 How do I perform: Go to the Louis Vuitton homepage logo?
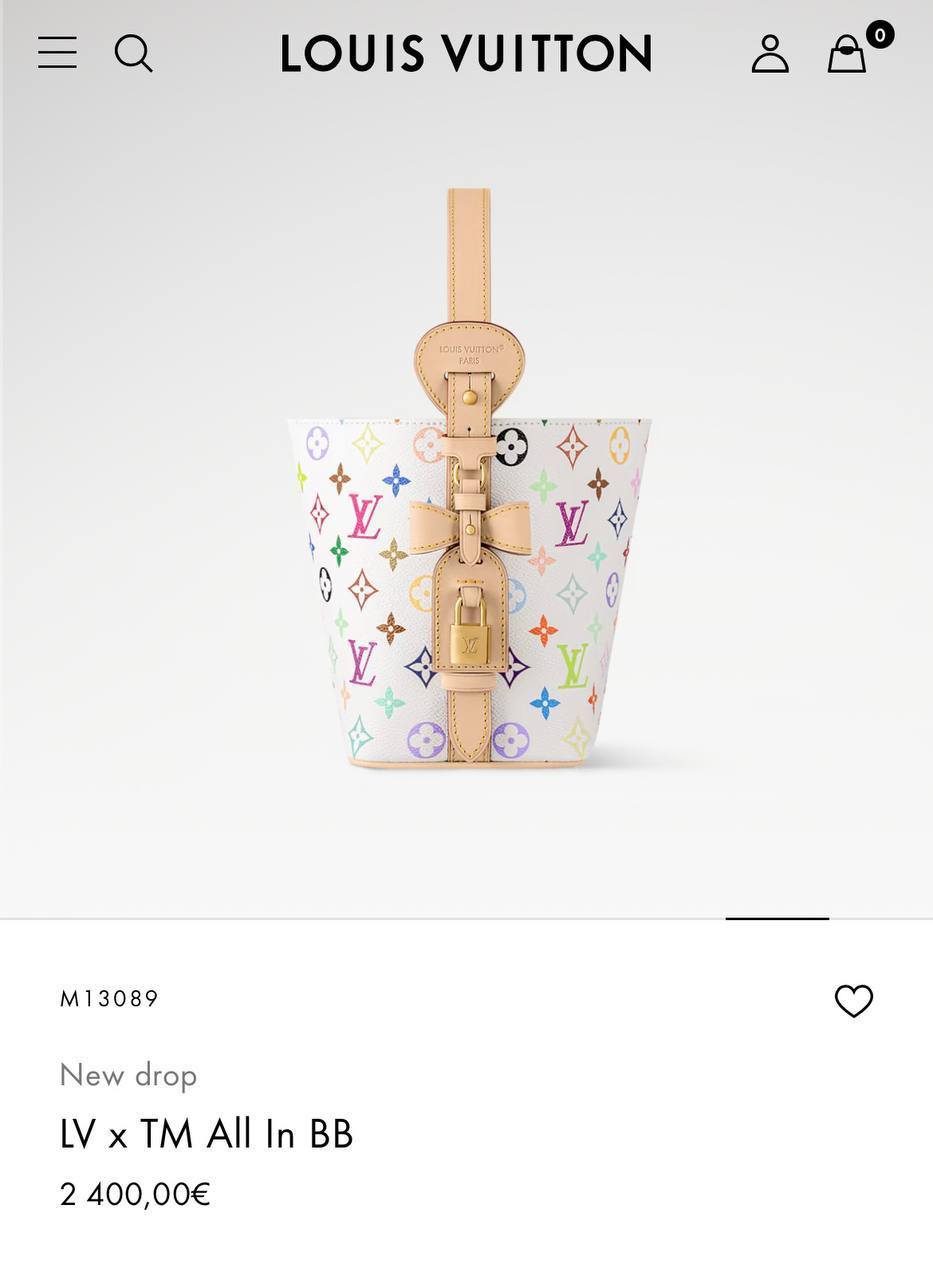466,53
